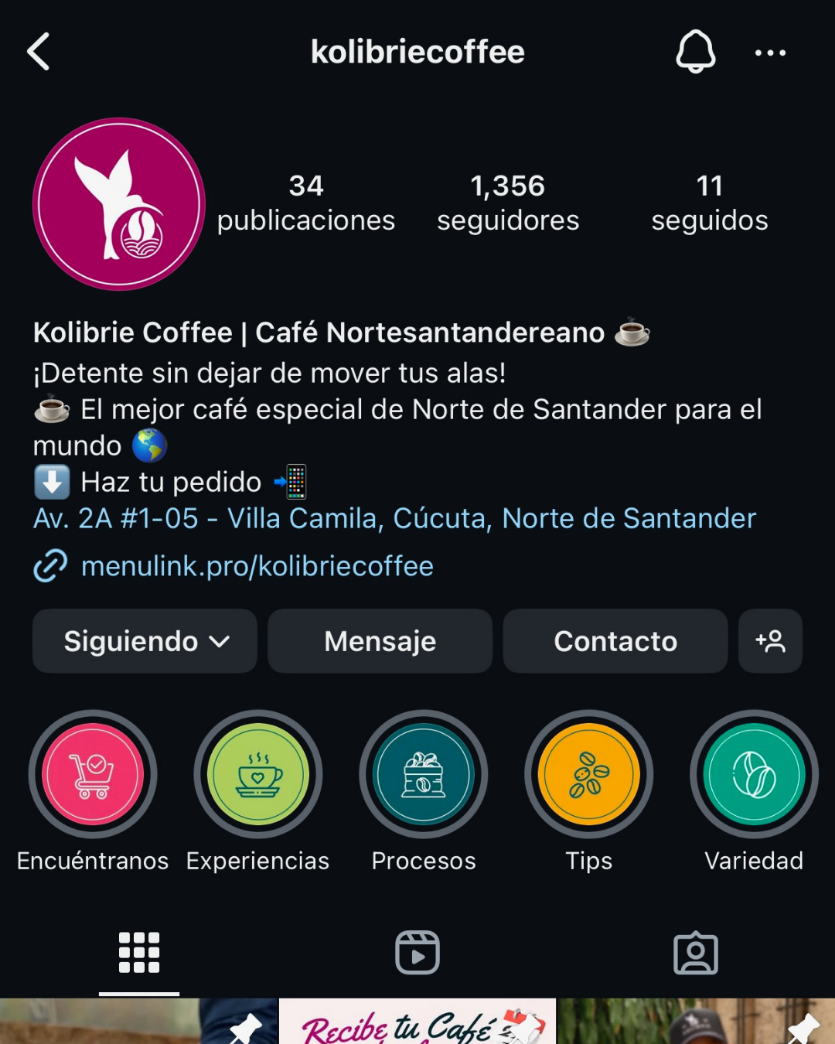Expand the Siguiendo dropdown
Screen dimensions: 835x1044
coord(145,641)
